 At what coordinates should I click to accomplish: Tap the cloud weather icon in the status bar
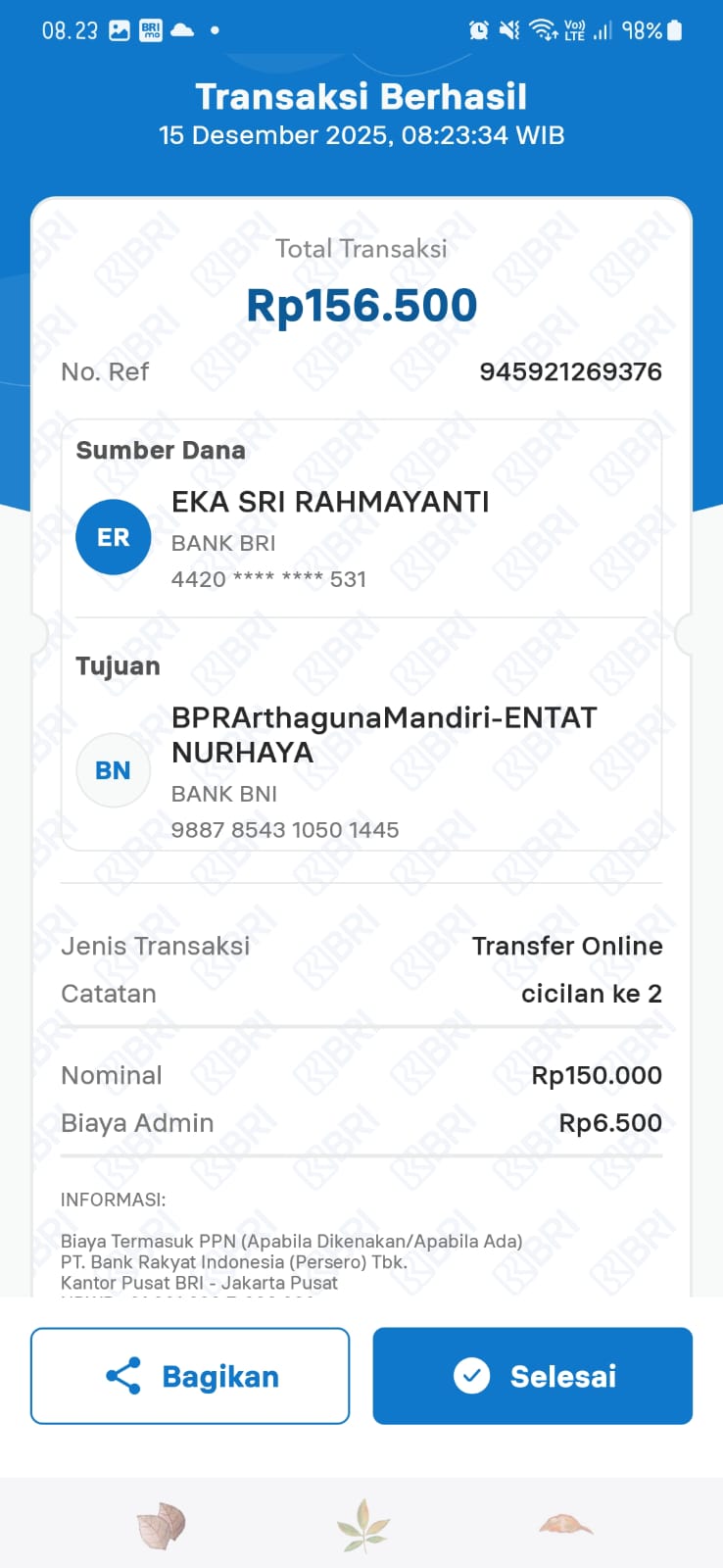pos(181,30)
